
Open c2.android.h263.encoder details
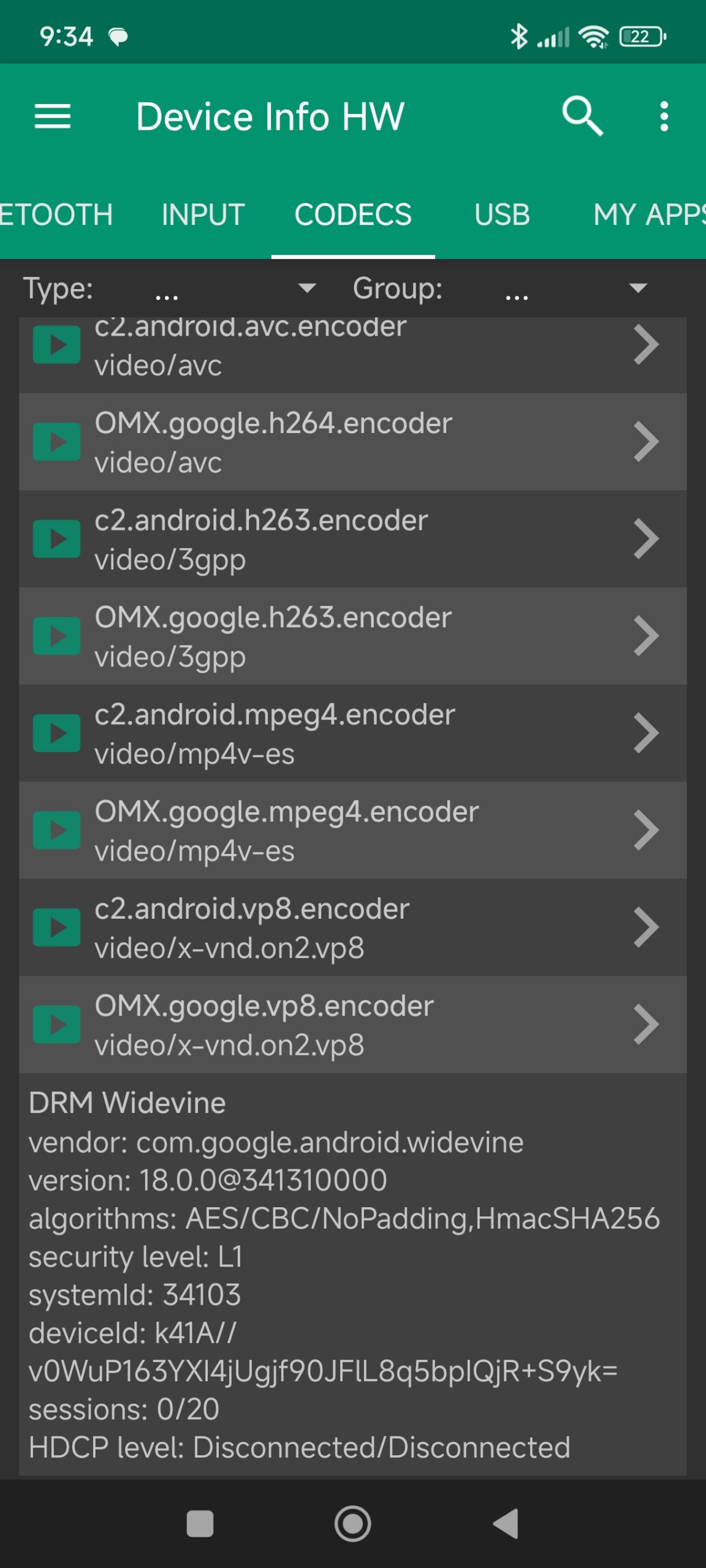coord(352,539)
